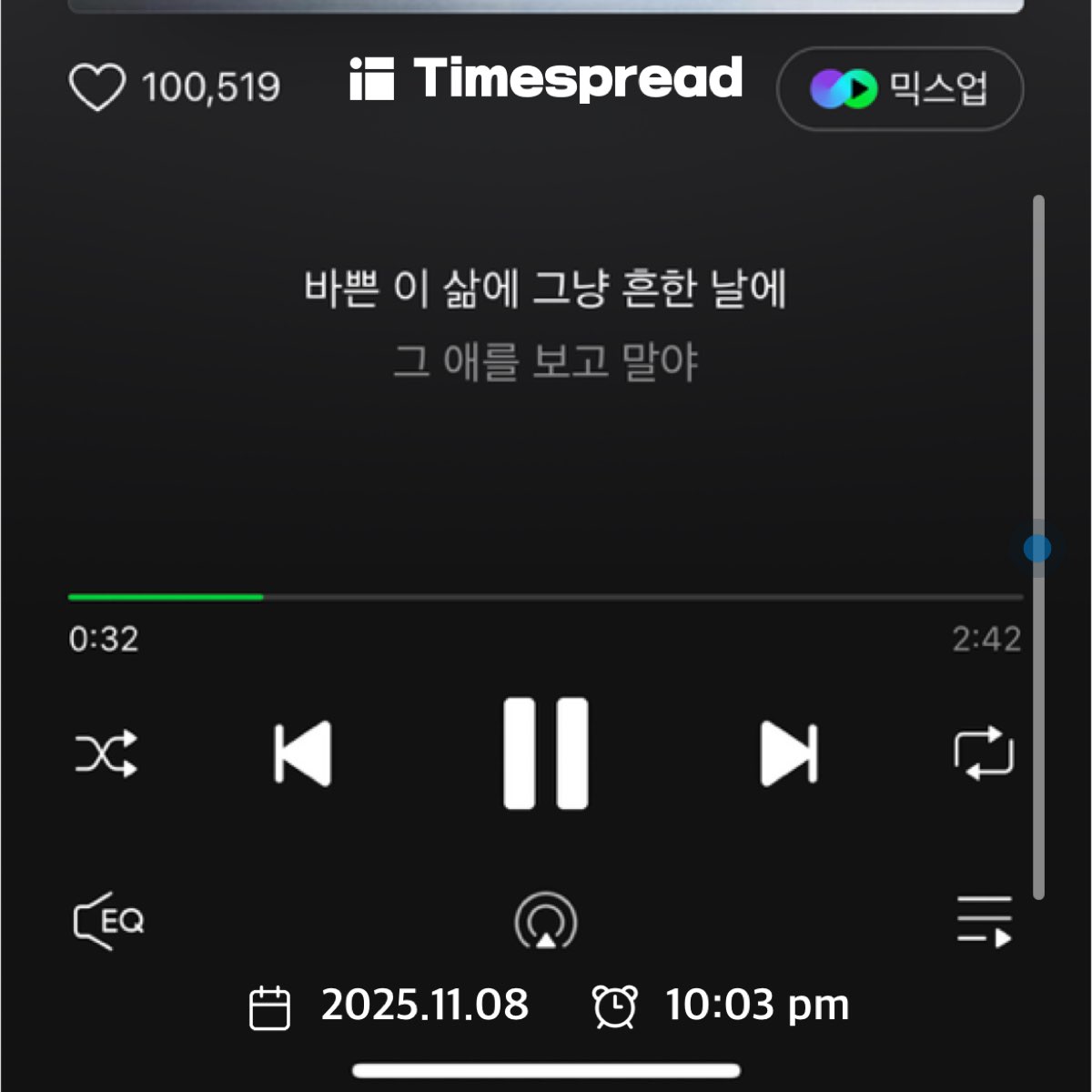
Task: Tap the green playback progress bar
Action: pos(166,597)
